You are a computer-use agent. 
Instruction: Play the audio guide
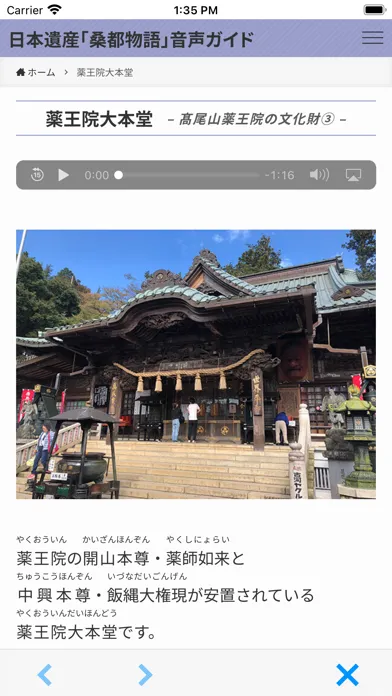pyautogui.click(x=63, y=175)
